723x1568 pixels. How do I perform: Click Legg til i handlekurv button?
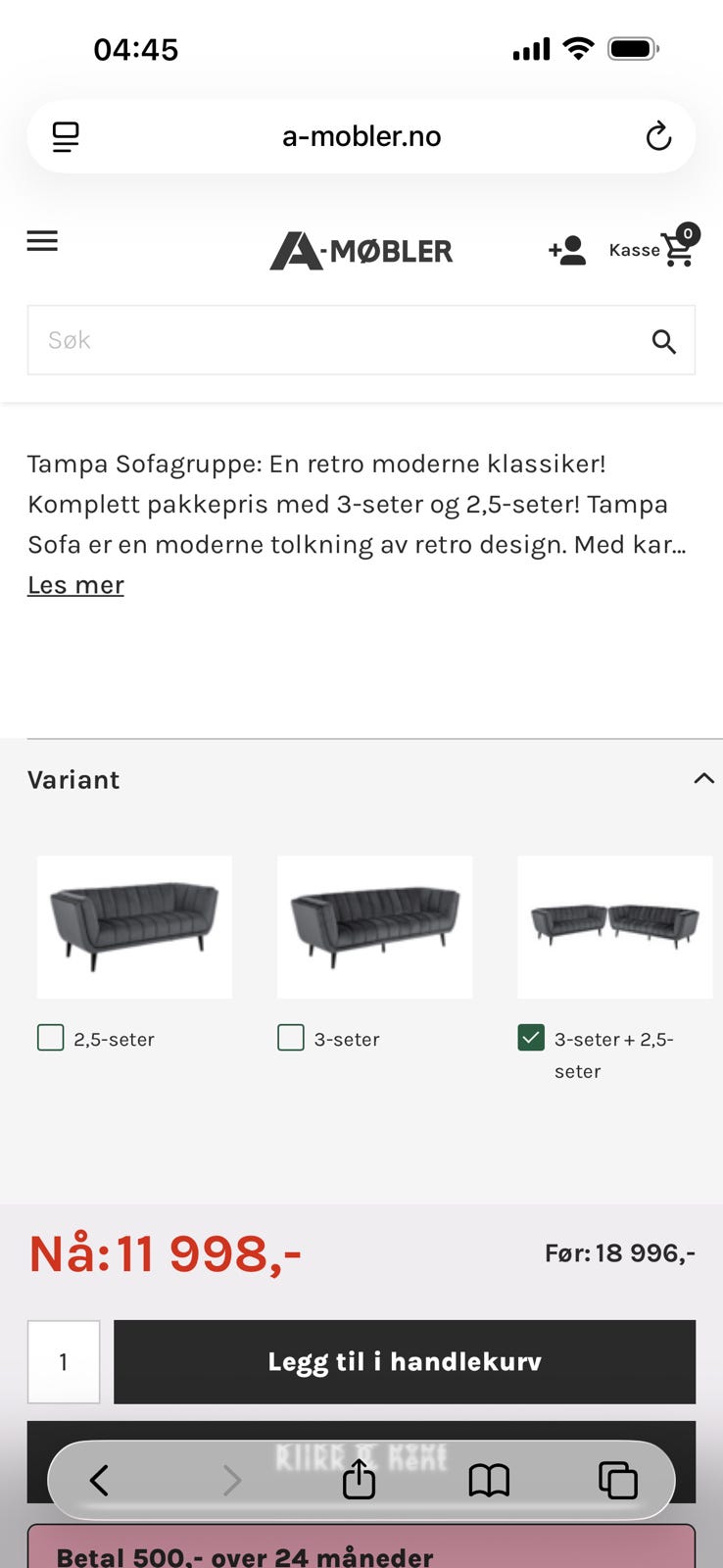coord(406,1361)
